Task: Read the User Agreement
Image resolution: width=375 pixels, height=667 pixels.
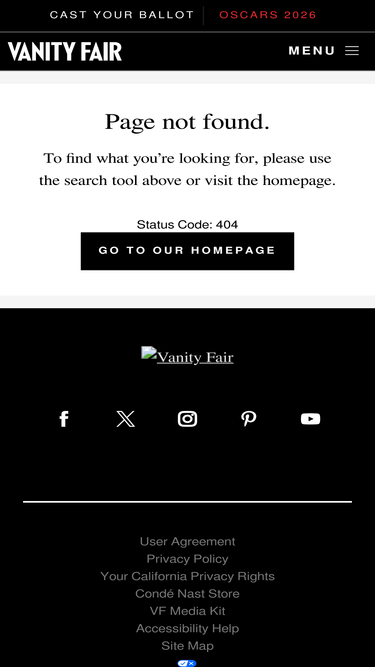Action: click(187, 542)
